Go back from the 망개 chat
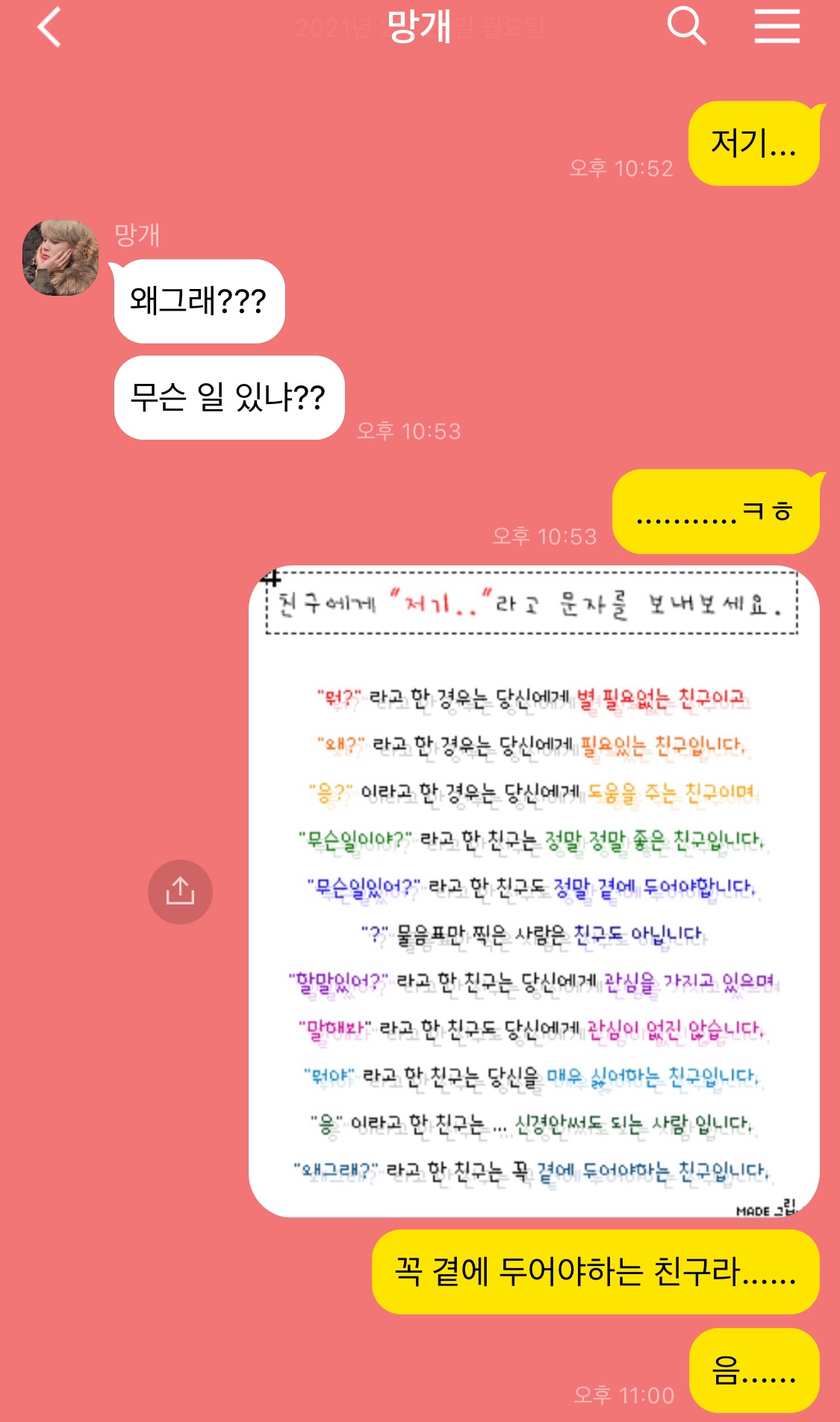Screen dimensions: 840x1422 tap(49, 28)
